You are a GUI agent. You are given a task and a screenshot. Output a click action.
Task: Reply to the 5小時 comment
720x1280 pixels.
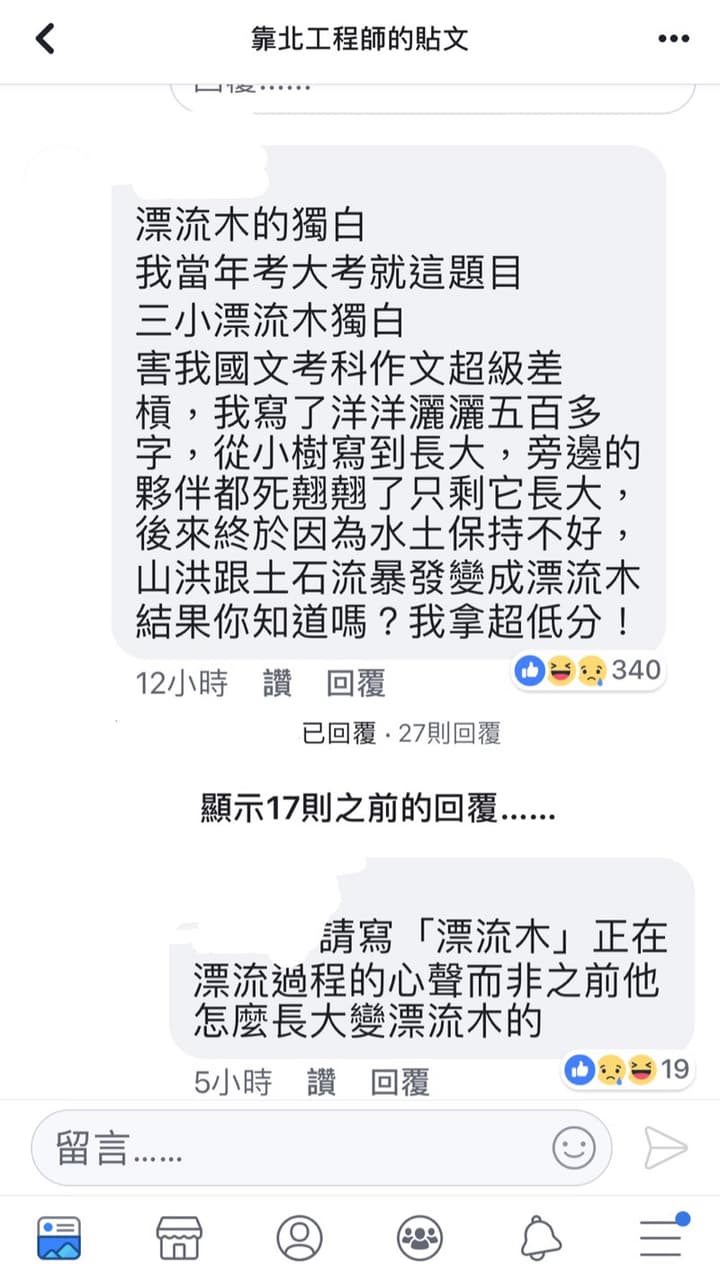tap(399, 1082)
